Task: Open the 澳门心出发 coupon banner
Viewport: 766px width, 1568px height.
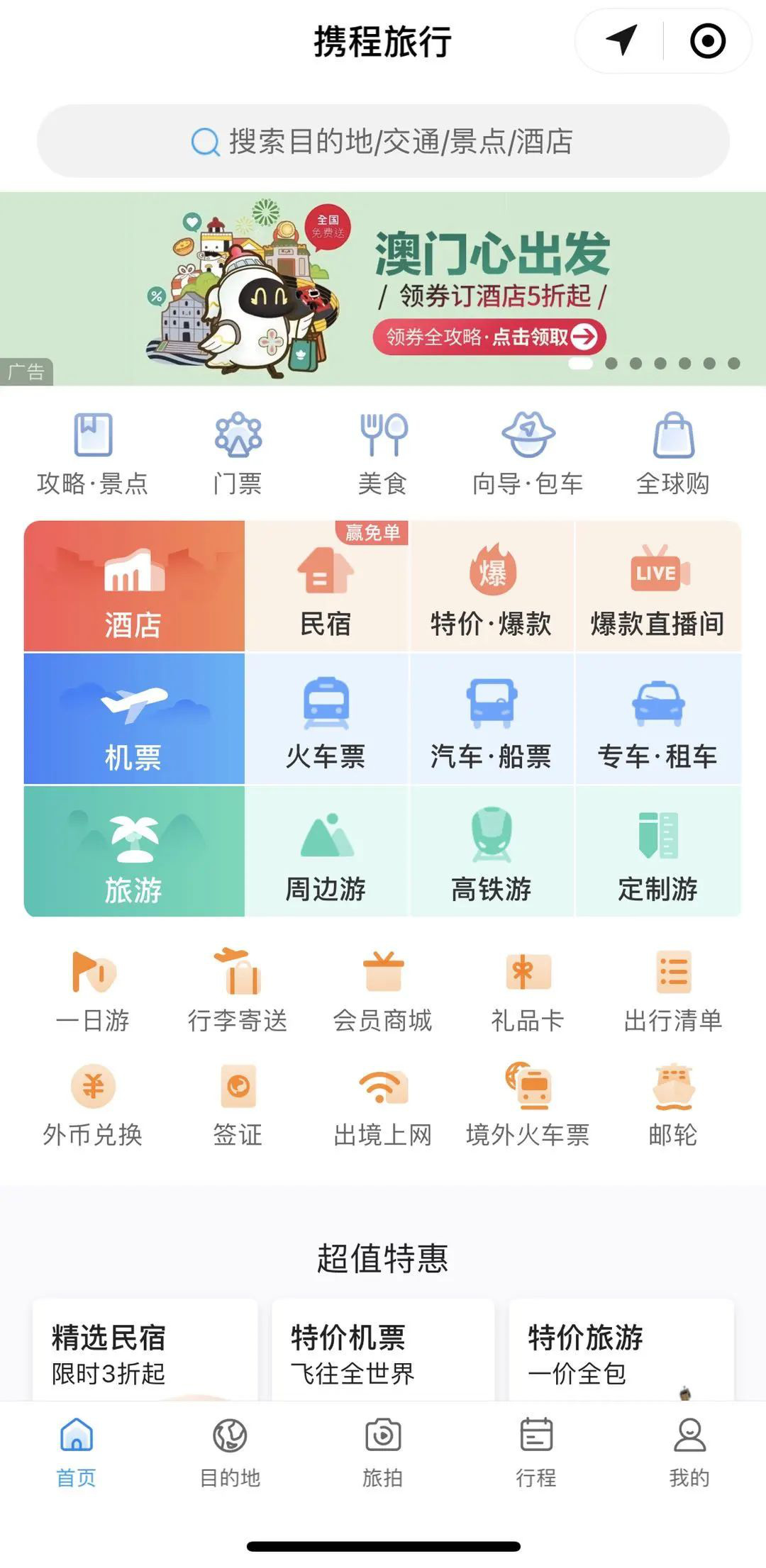Action: (x=383, y=289)
